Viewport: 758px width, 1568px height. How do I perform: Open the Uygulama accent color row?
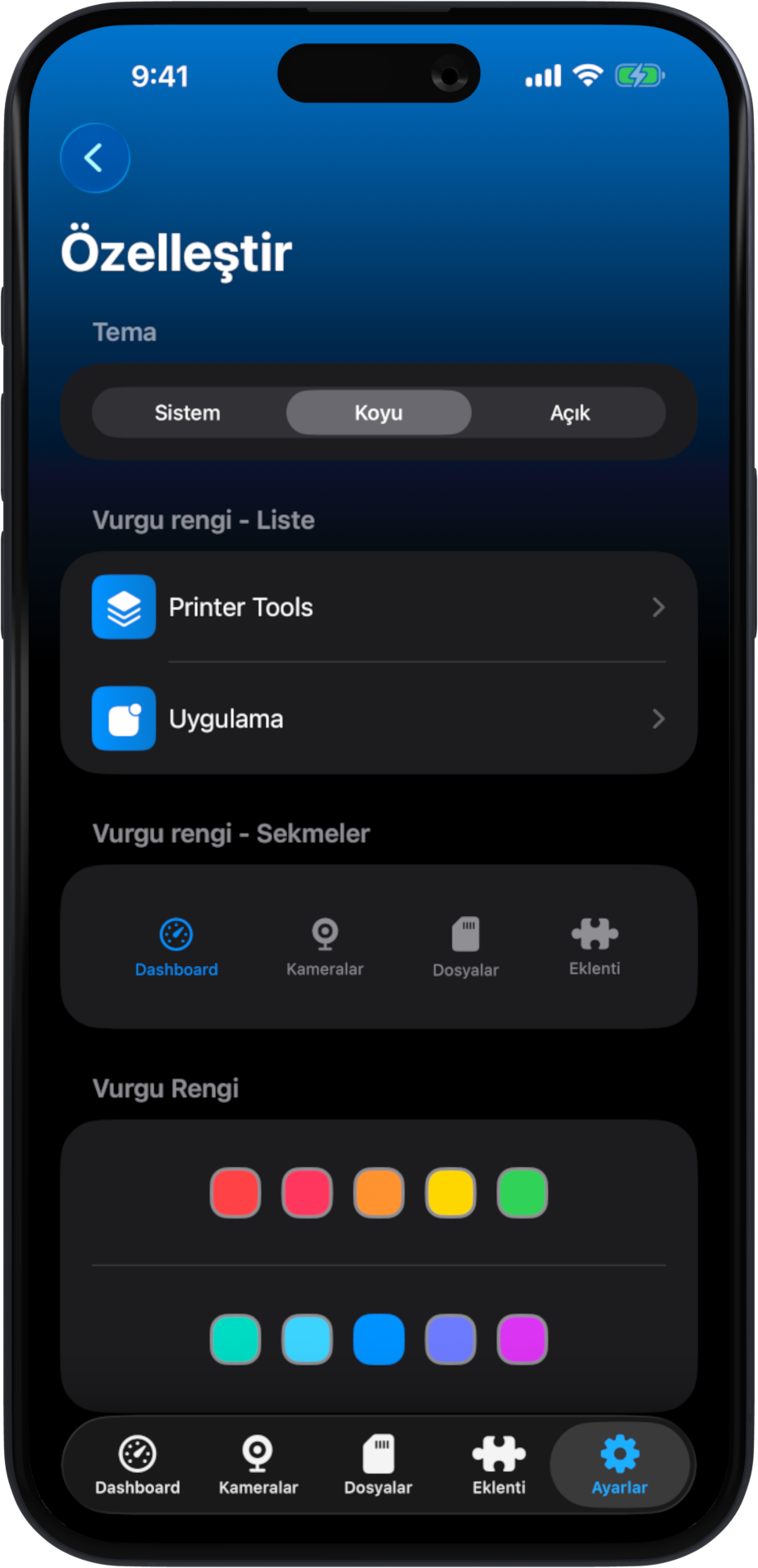coord(378,719)
